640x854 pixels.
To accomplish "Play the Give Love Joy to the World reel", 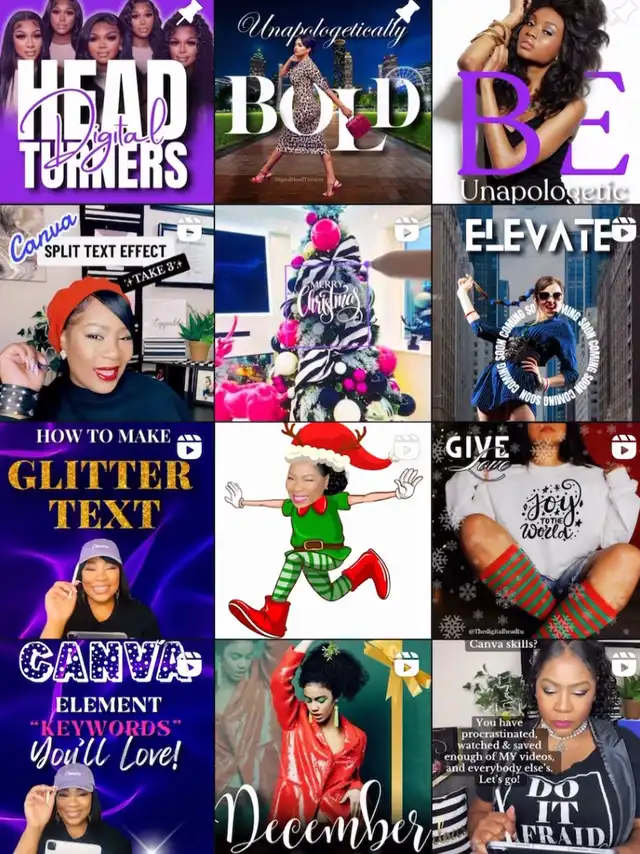I will point(537,530).
